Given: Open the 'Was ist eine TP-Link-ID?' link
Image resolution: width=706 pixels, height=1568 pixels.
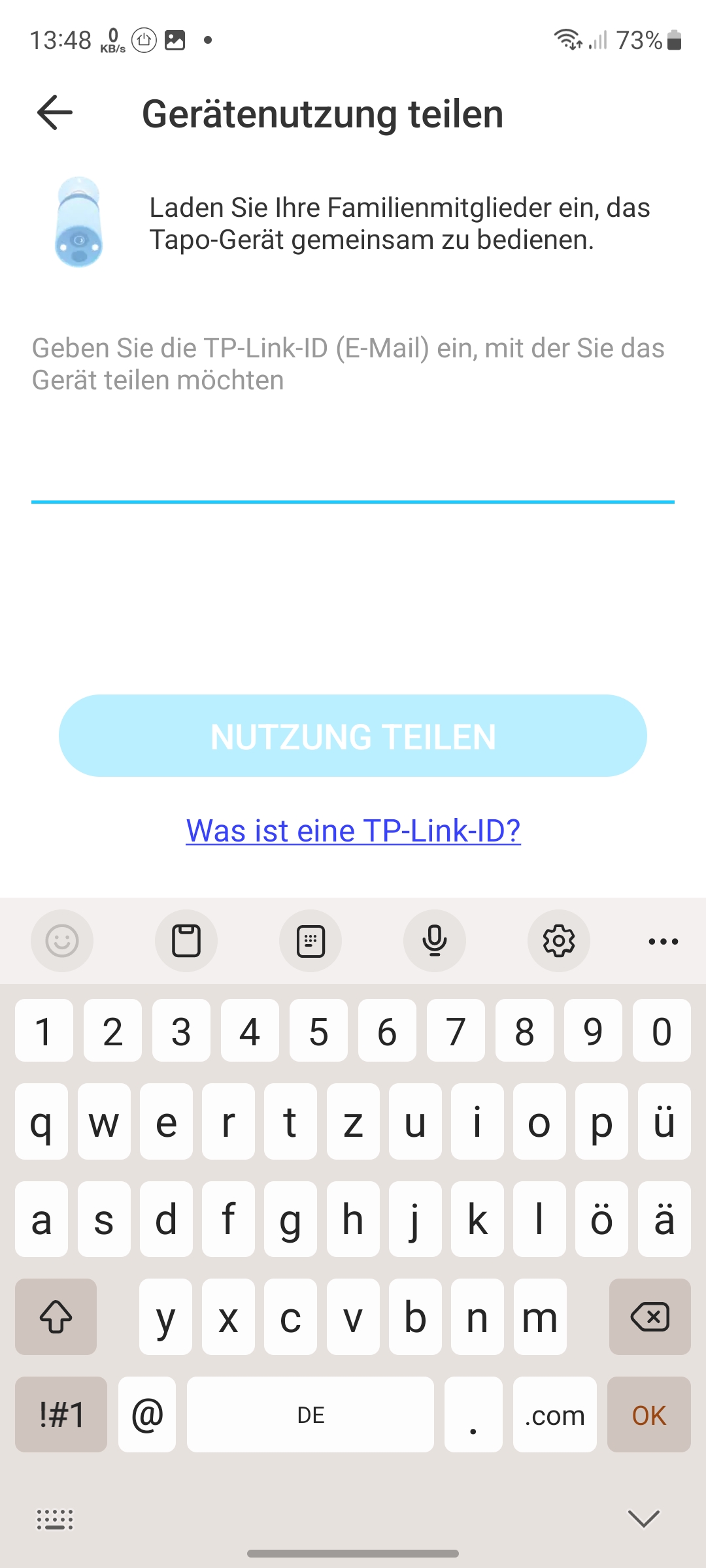Looking at the screenshot, I should [x=353, y=830].
